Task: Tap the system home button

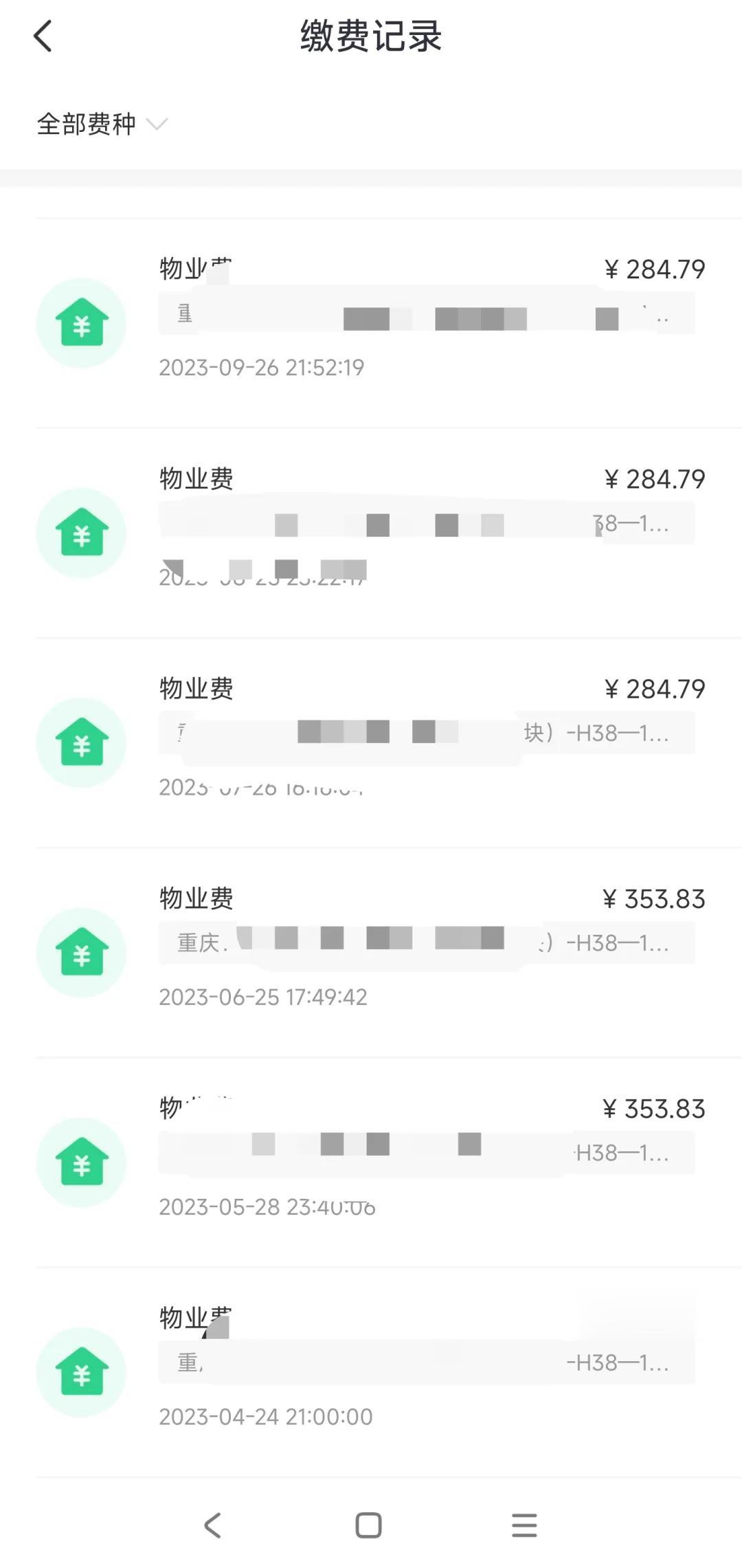Action: coord(368,1525)
